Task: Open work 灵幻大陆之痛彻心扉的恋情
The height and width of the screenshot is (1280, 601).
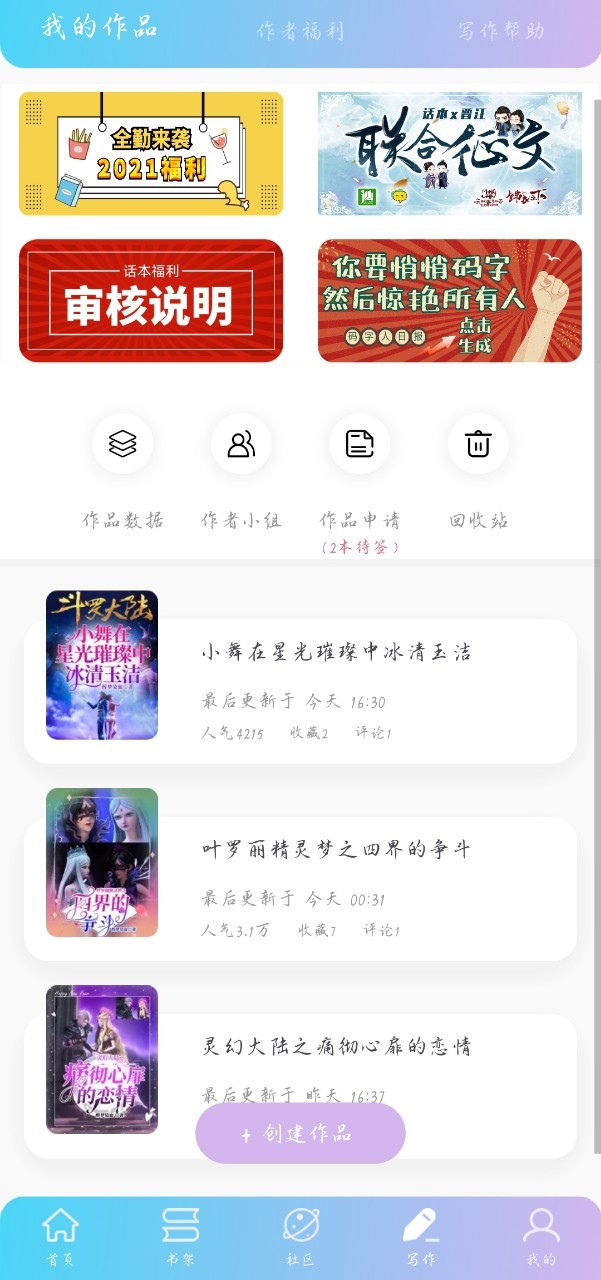Action: click(x=336, y=1047)
